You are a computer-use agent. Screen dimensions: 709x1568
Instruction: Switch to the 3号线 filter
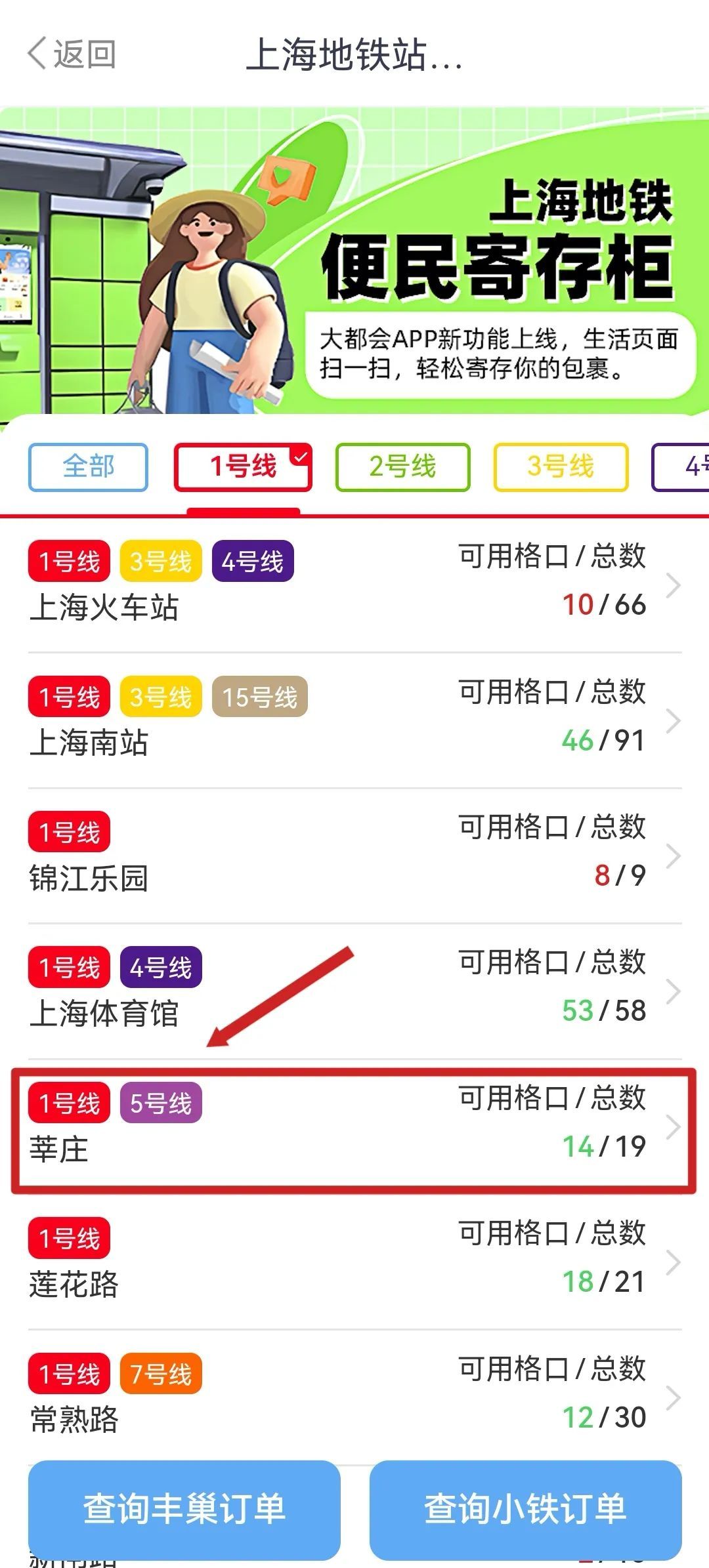tap(561, 467)
